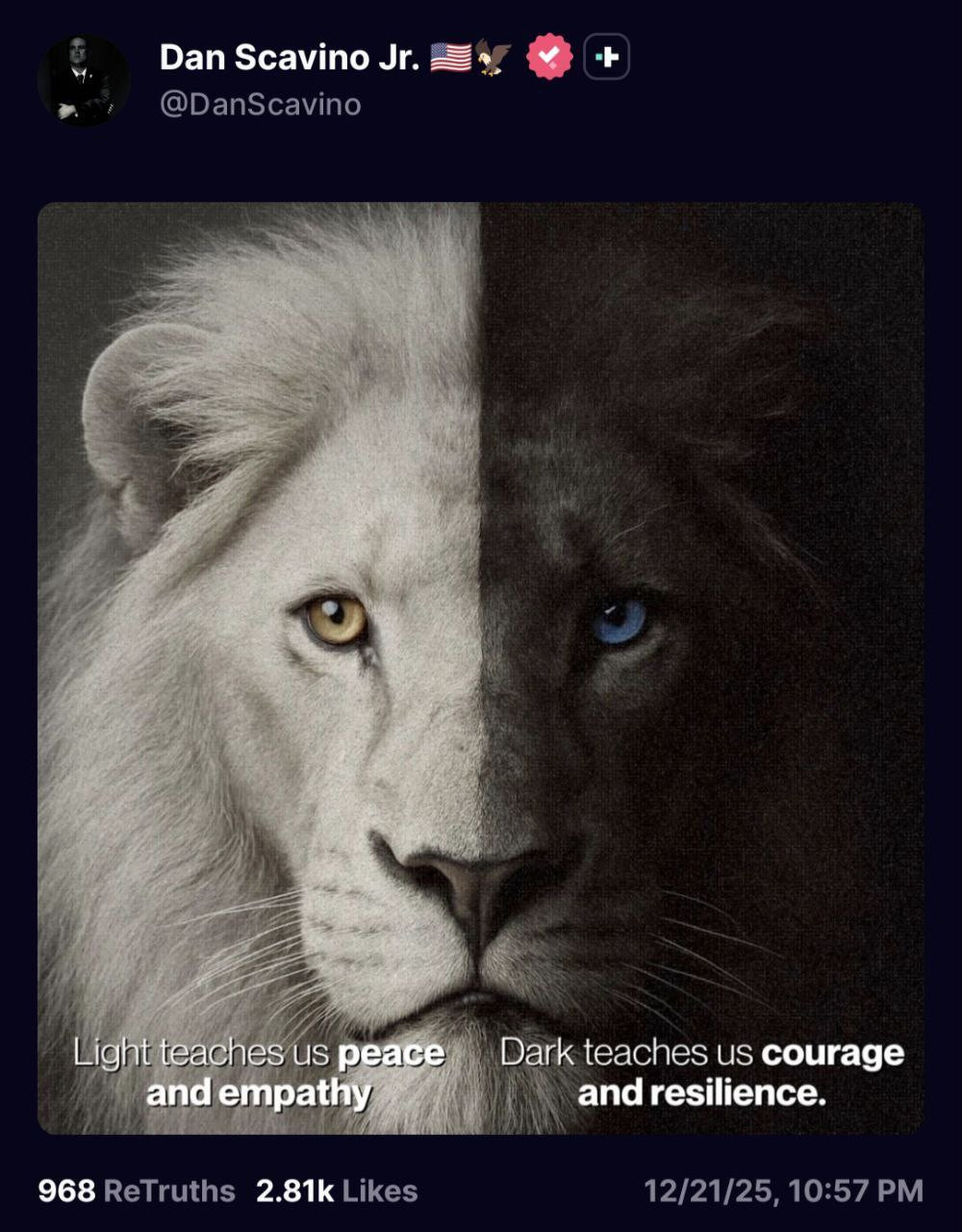Tap the plus icon beside the verified badge

[606, 58]
